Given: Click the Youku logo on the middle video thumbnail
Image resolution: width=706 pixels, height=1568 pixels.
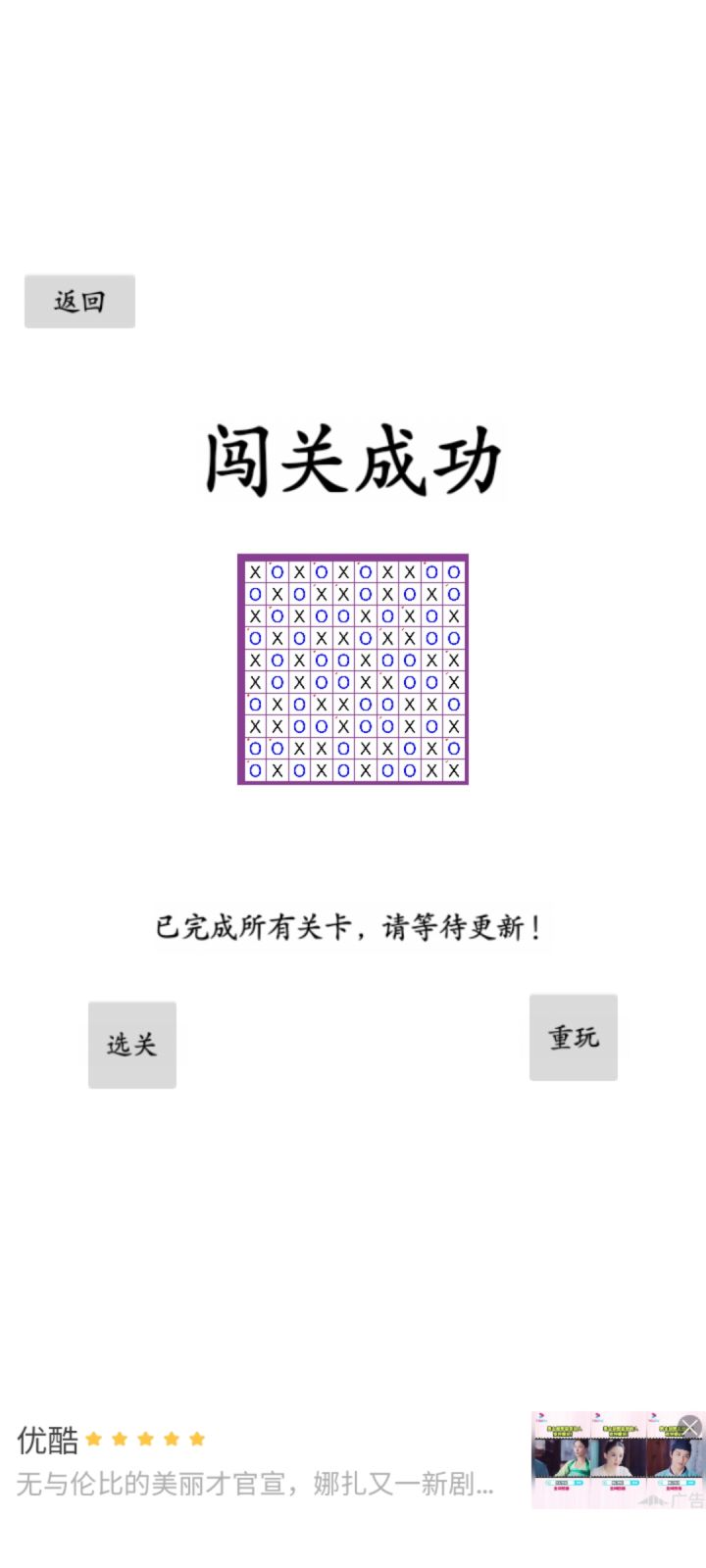Looking at the screenshot, I should coord(598,1416).
